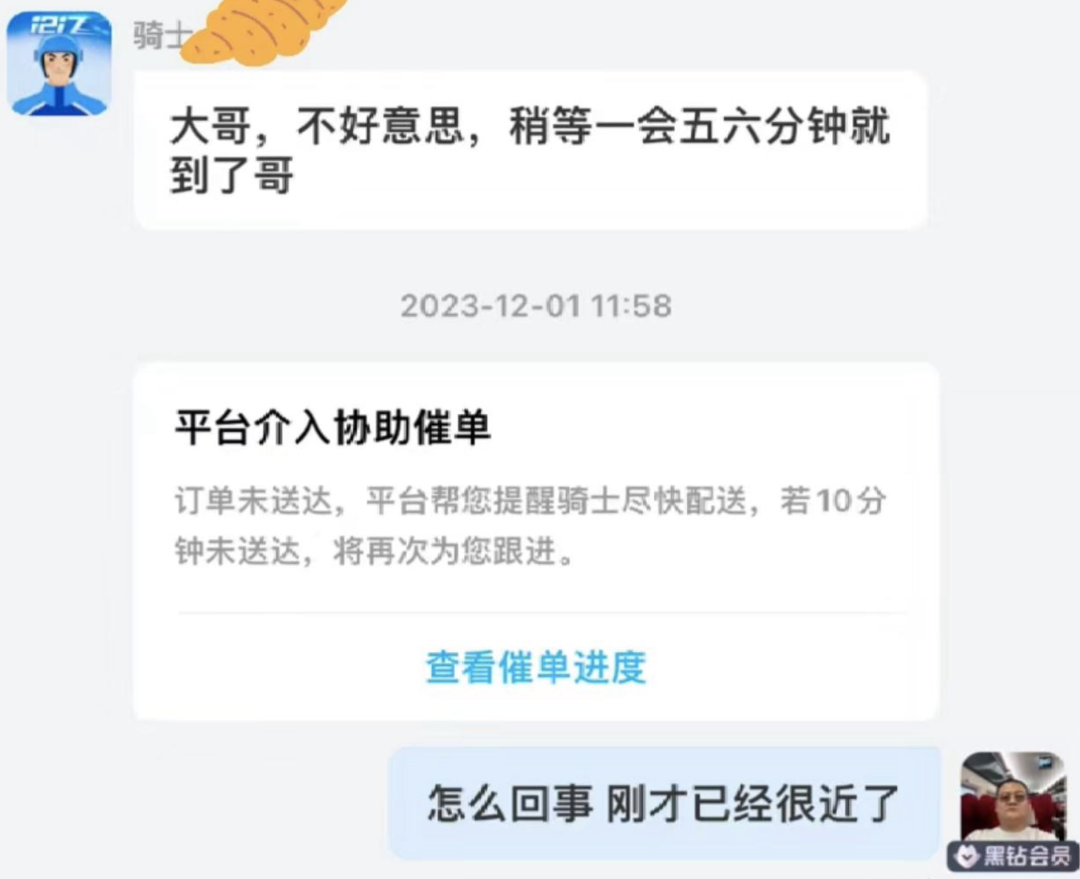Open 查看催单进度 link
This screenshot has height=879, width=1080.
[x=536, y=667]
